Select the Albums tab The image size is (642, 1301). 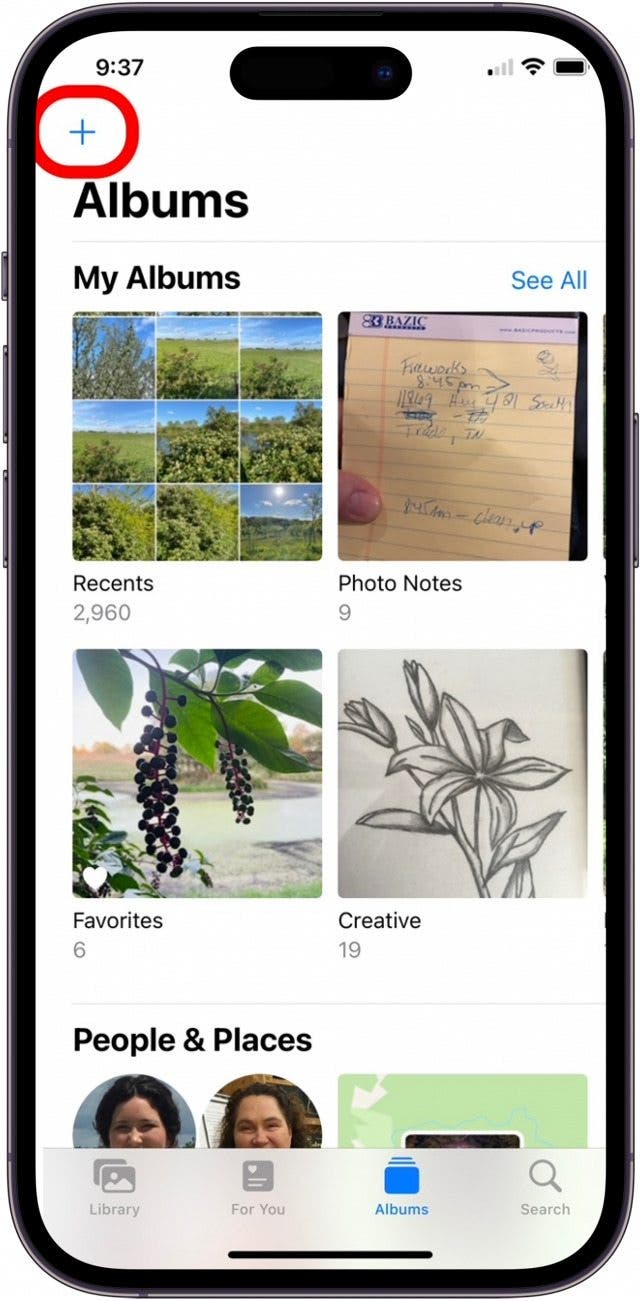pyautogui.click(x=401, y=1188)
